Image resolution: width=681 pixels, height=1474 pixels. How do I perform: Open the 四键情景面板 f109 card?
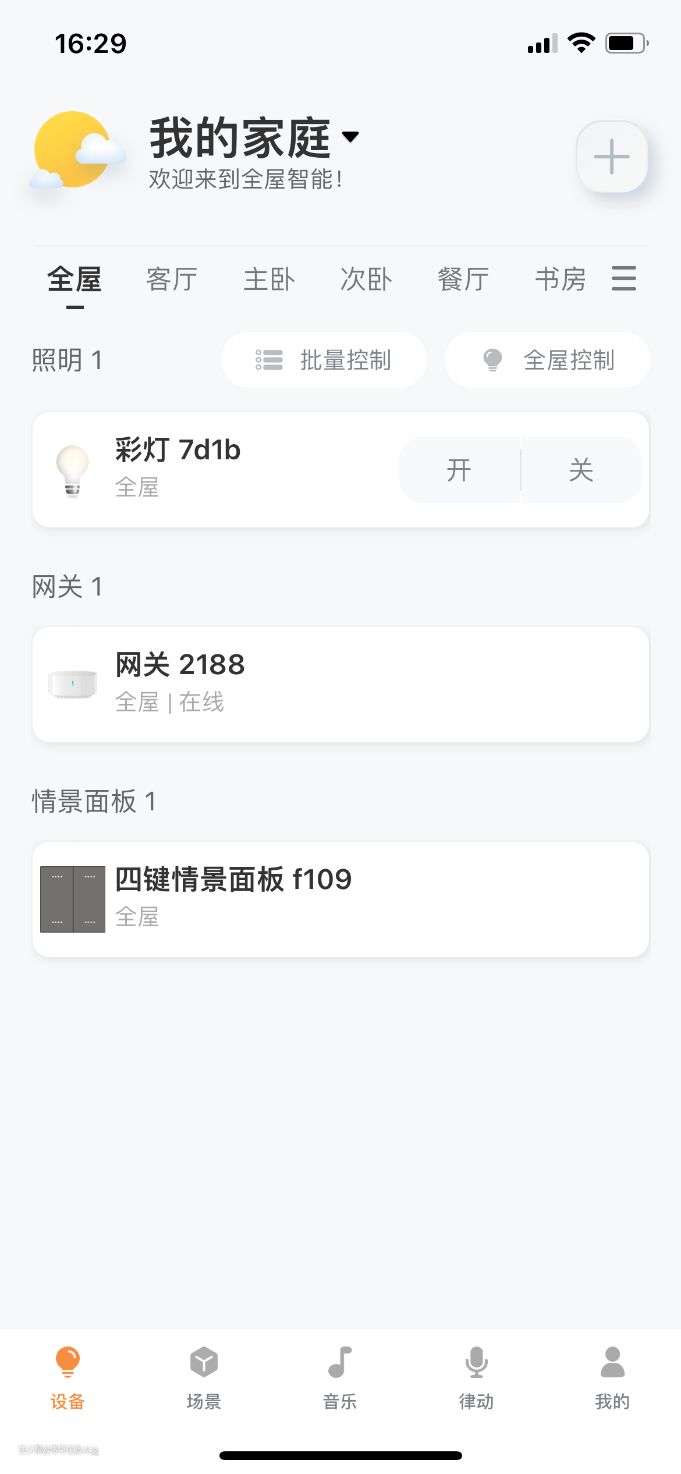341,900
